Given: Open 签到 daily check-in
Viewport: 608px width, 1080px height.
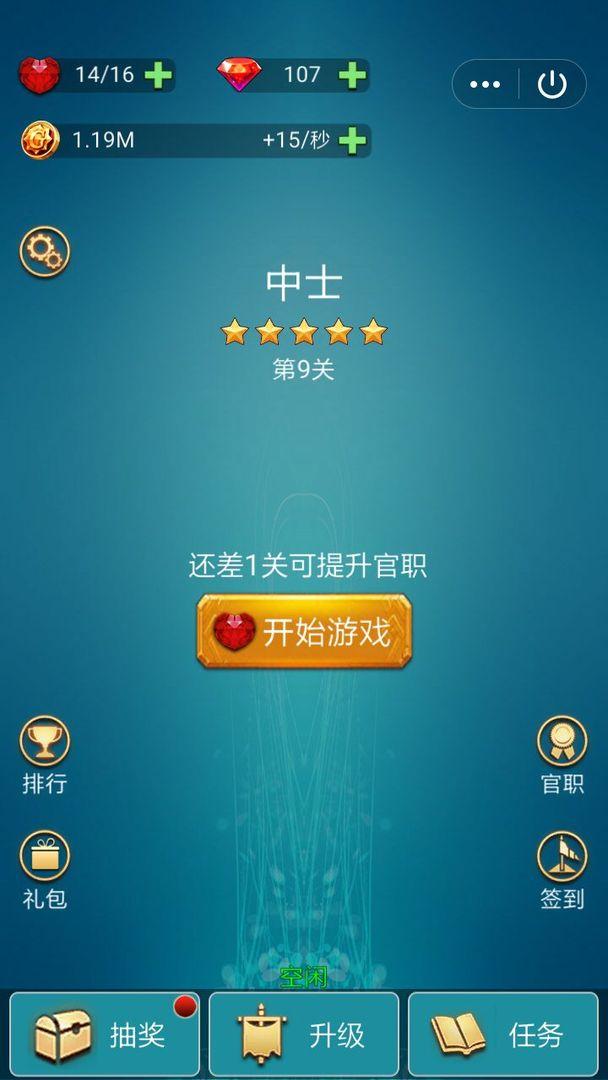Looking at the screenshot, I should pyautogui.click(x=562, y=857).
